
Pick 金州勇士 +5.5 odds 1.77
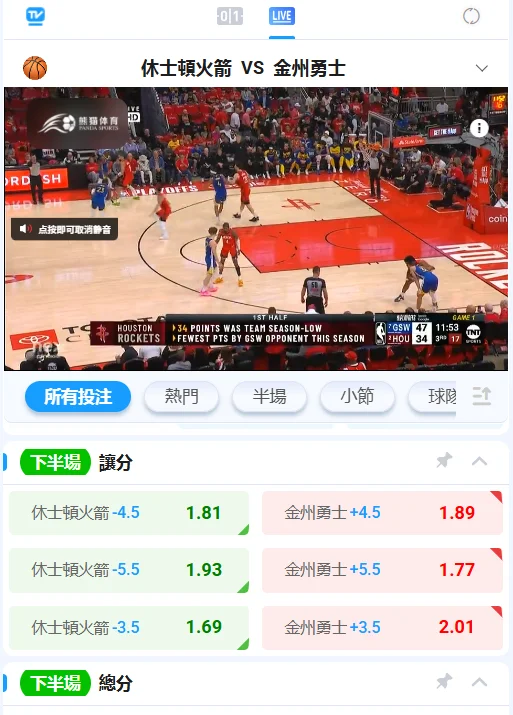point(382,570)
